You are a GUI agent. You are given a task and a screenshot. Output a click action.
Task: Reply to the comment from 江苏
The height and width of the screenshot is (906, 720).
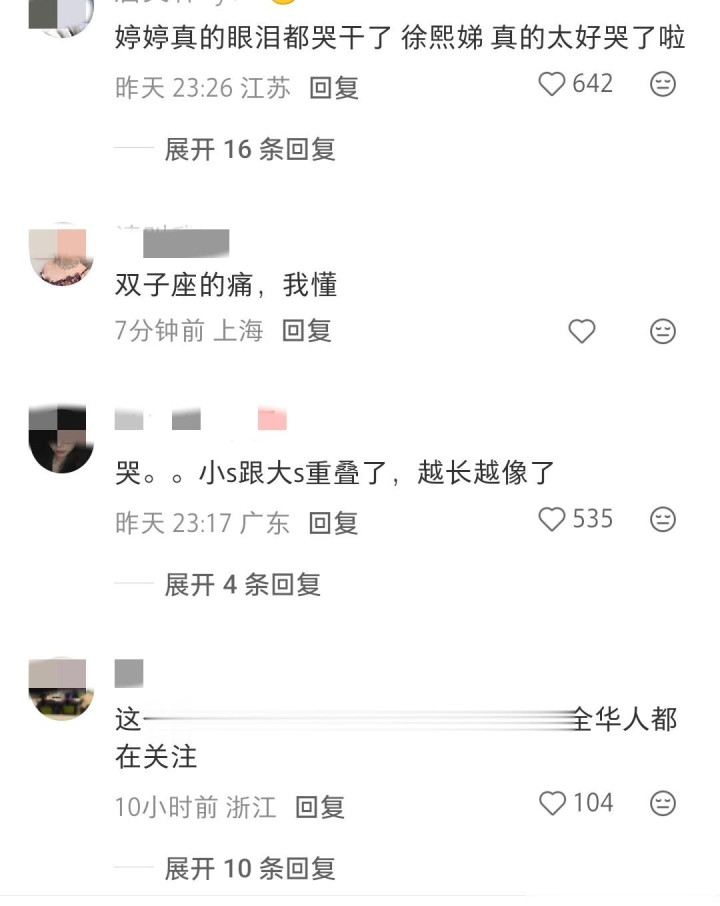pos(333,88)
